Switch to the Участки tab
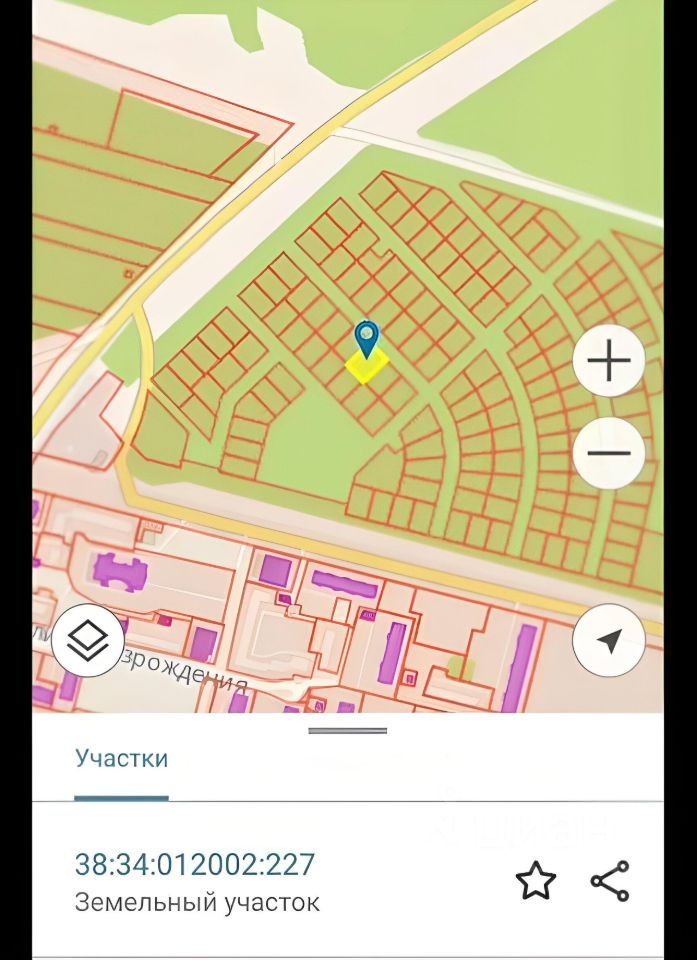The height and width of the screenshot is (960, 697). [x=121, y=758]
